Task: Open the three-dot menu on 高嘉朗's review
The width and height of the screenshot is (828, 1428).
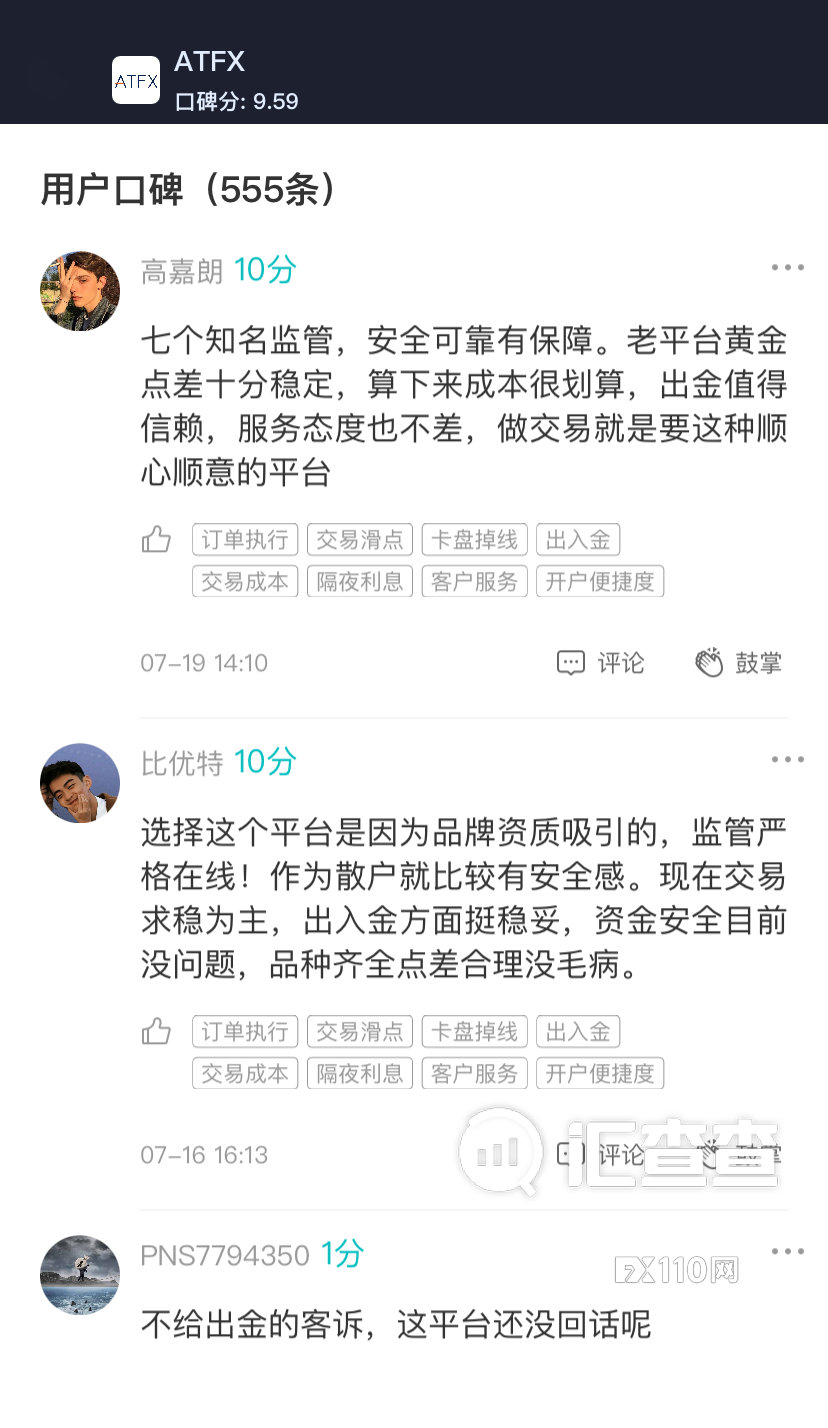Action: 787,267
